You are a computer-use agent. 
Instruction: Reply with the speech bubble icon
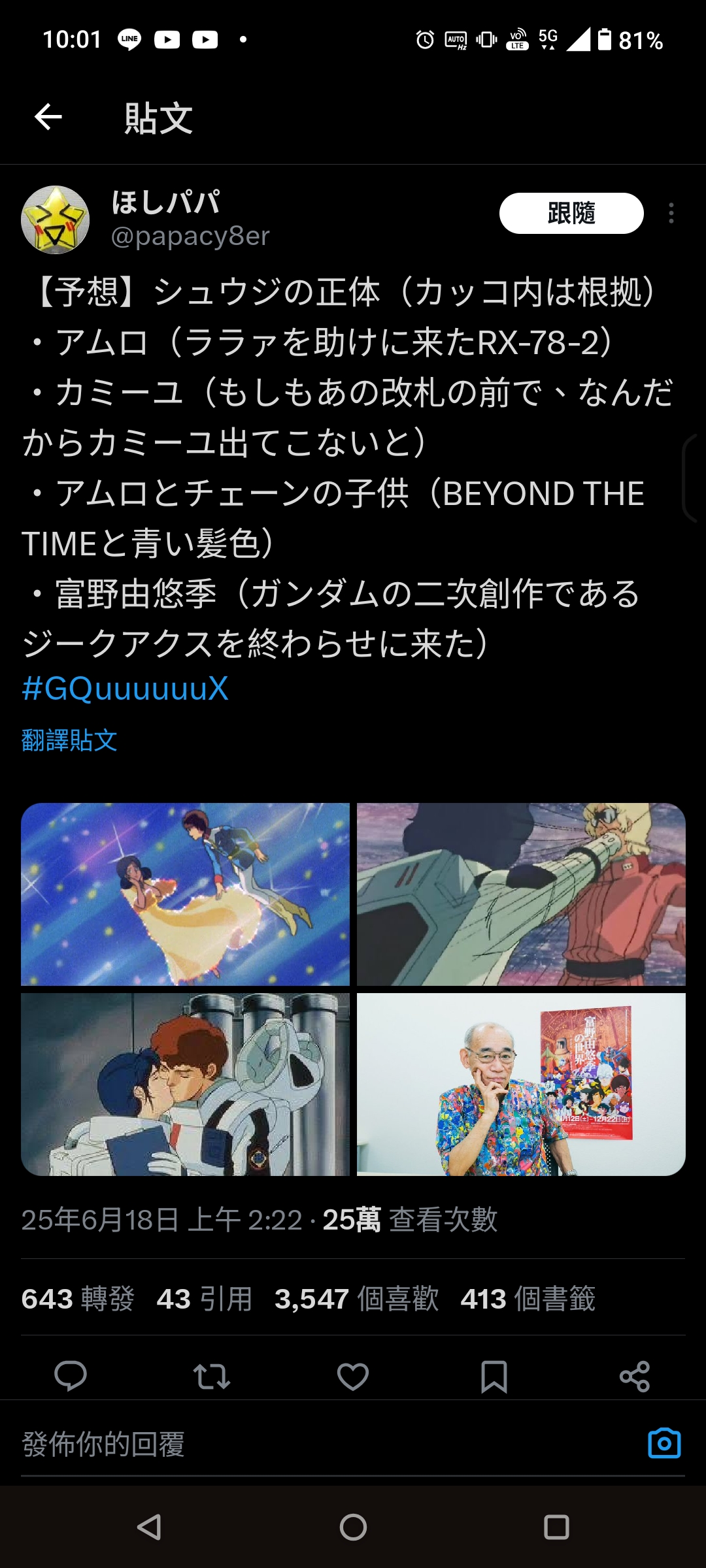71,1376
